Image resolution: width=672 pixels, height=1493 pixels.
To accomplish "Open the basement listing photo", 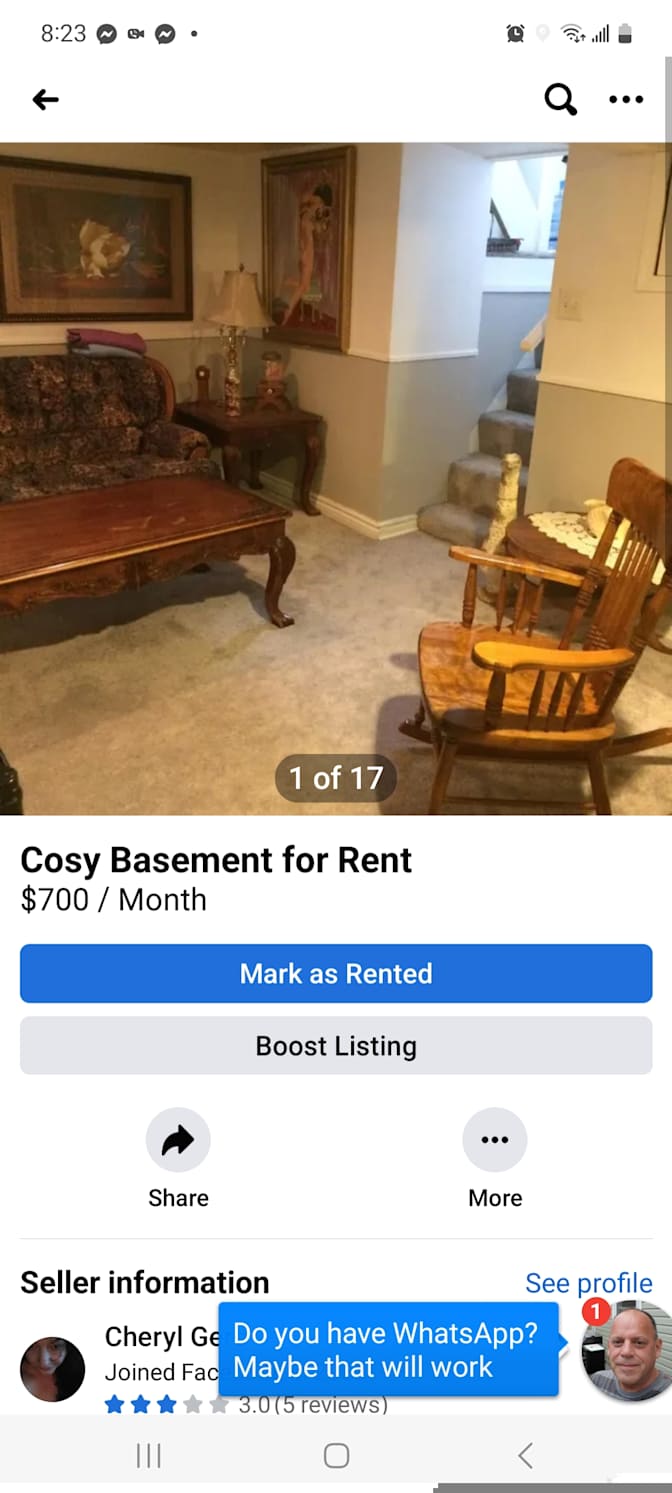I will coord(336,479).
